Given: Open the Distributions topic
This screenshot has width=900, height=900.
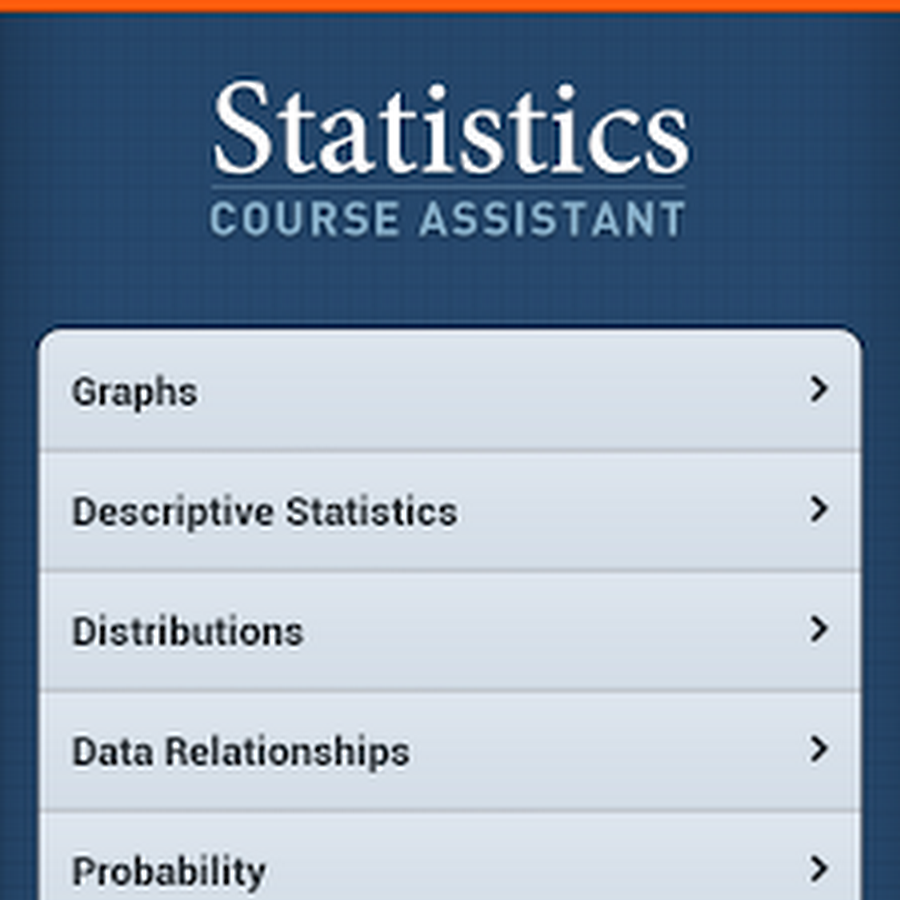Looking at the screenshot, I should tap(450, 631).
